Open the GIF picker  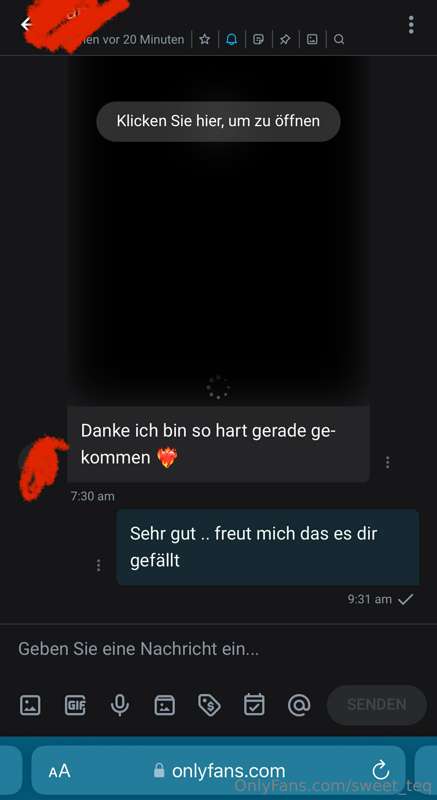click(75, 705)
